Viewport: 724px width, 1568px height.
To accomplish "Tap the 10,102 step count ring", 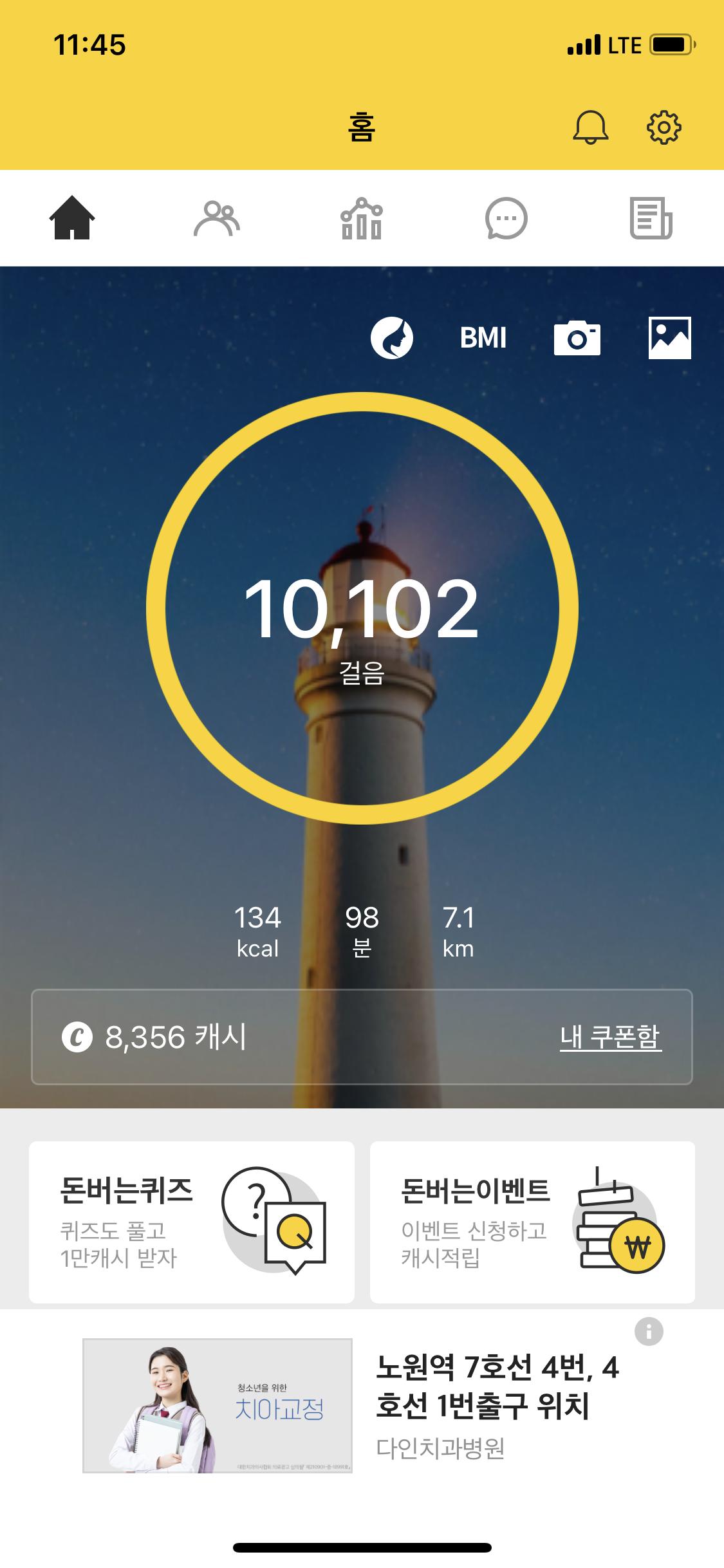I will (x=362, y=608).
